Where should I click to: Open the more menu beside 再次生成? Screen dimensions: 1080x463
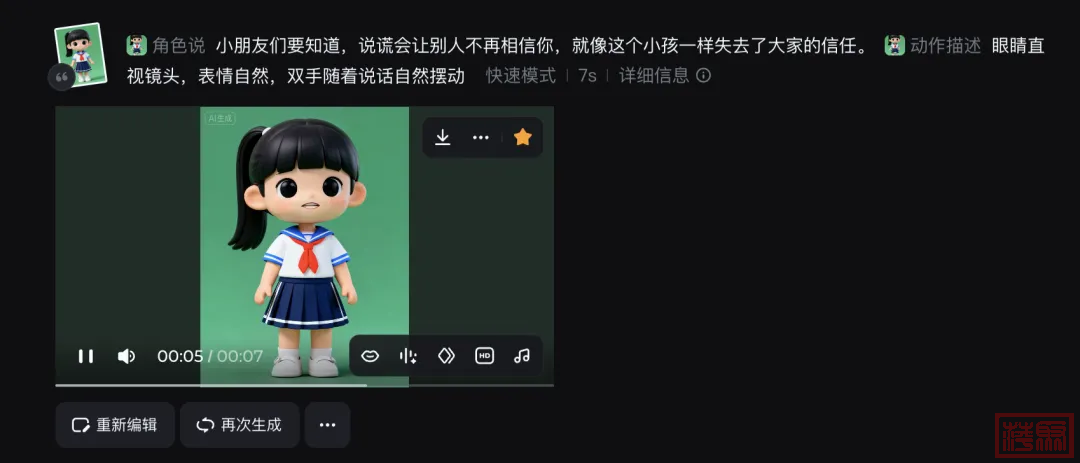point(327,425)
